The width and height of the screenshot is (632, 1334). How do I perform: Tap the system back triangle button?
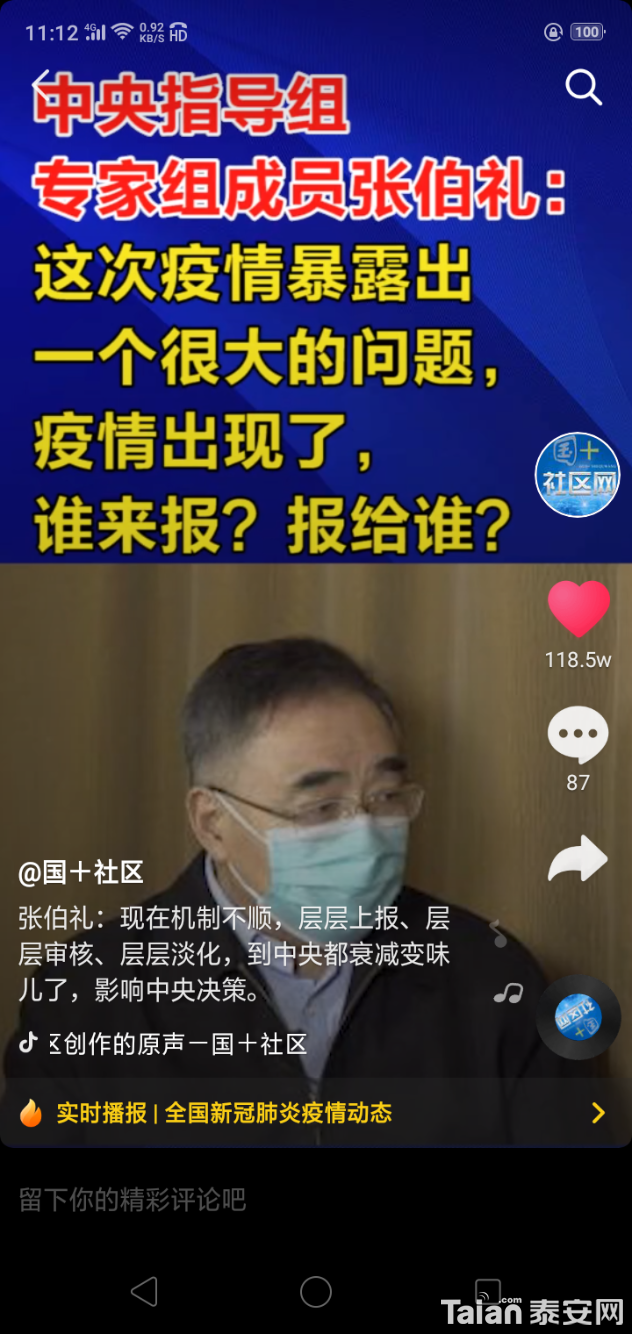[145, 1291]
